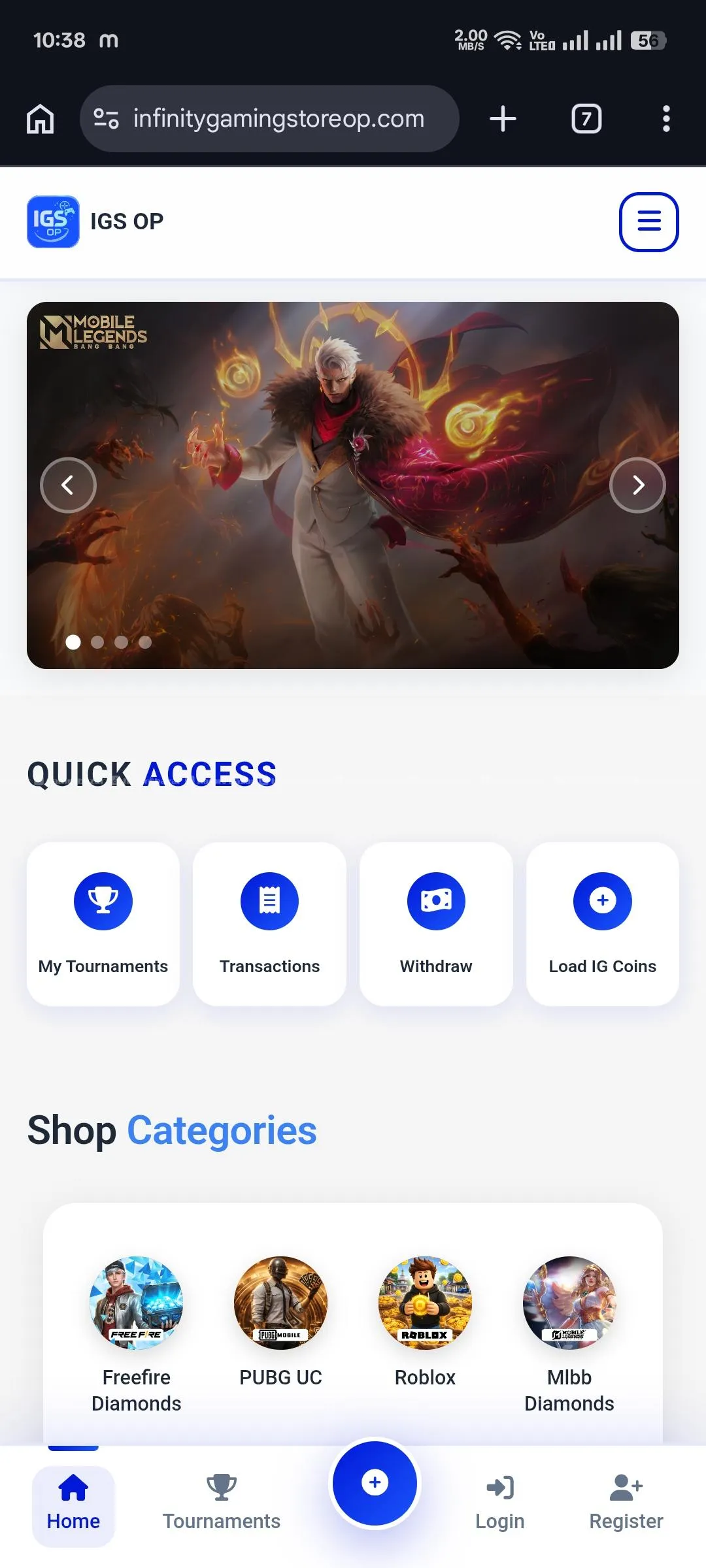Go to the previous banner slide

coord(68,485)
